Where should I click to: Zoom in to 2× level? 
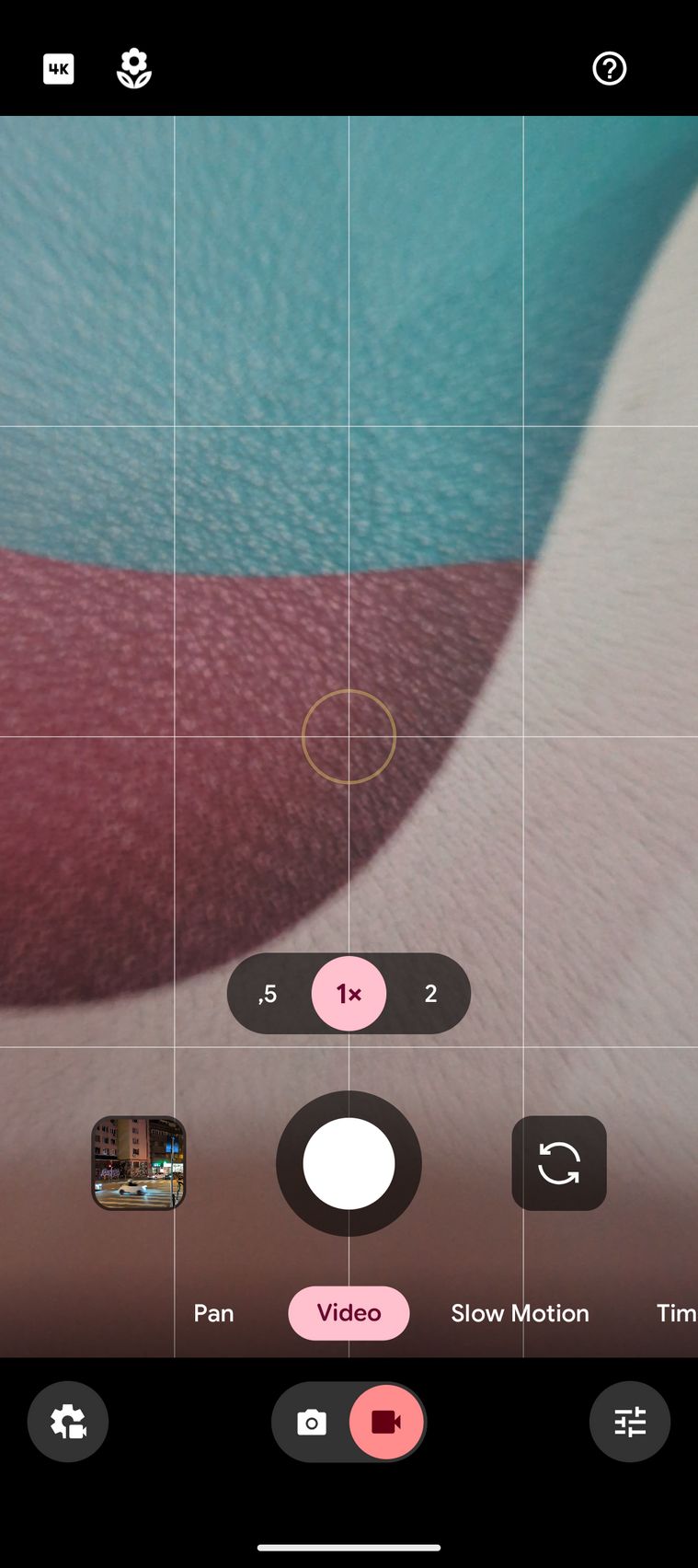point(430,994)
